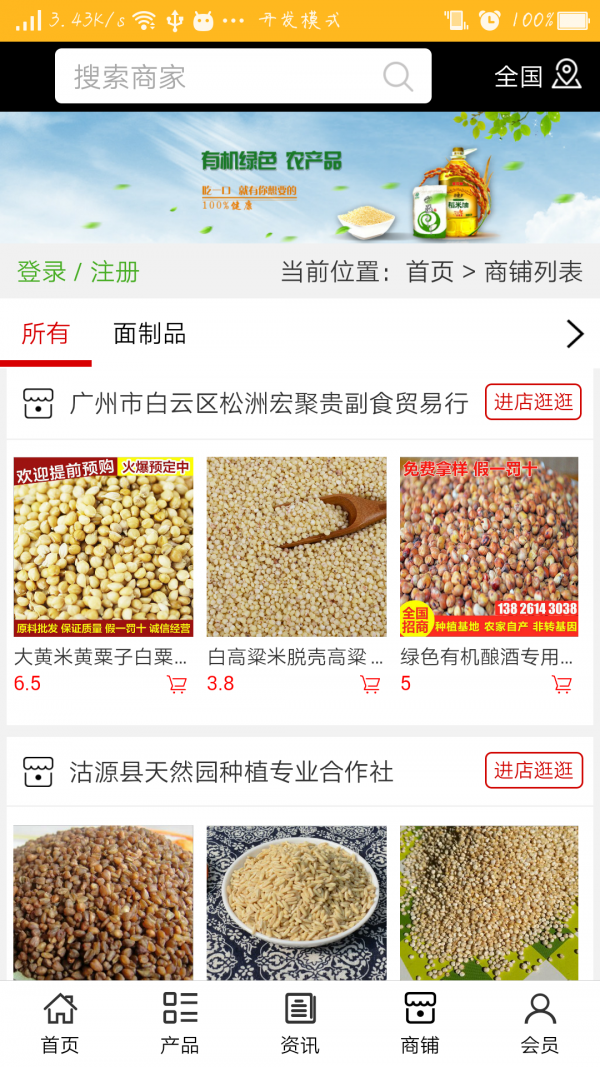This screenshot has width=600, height=1067.
Task: Add the 5 yuan product to cart
Action: coord(562,685)
